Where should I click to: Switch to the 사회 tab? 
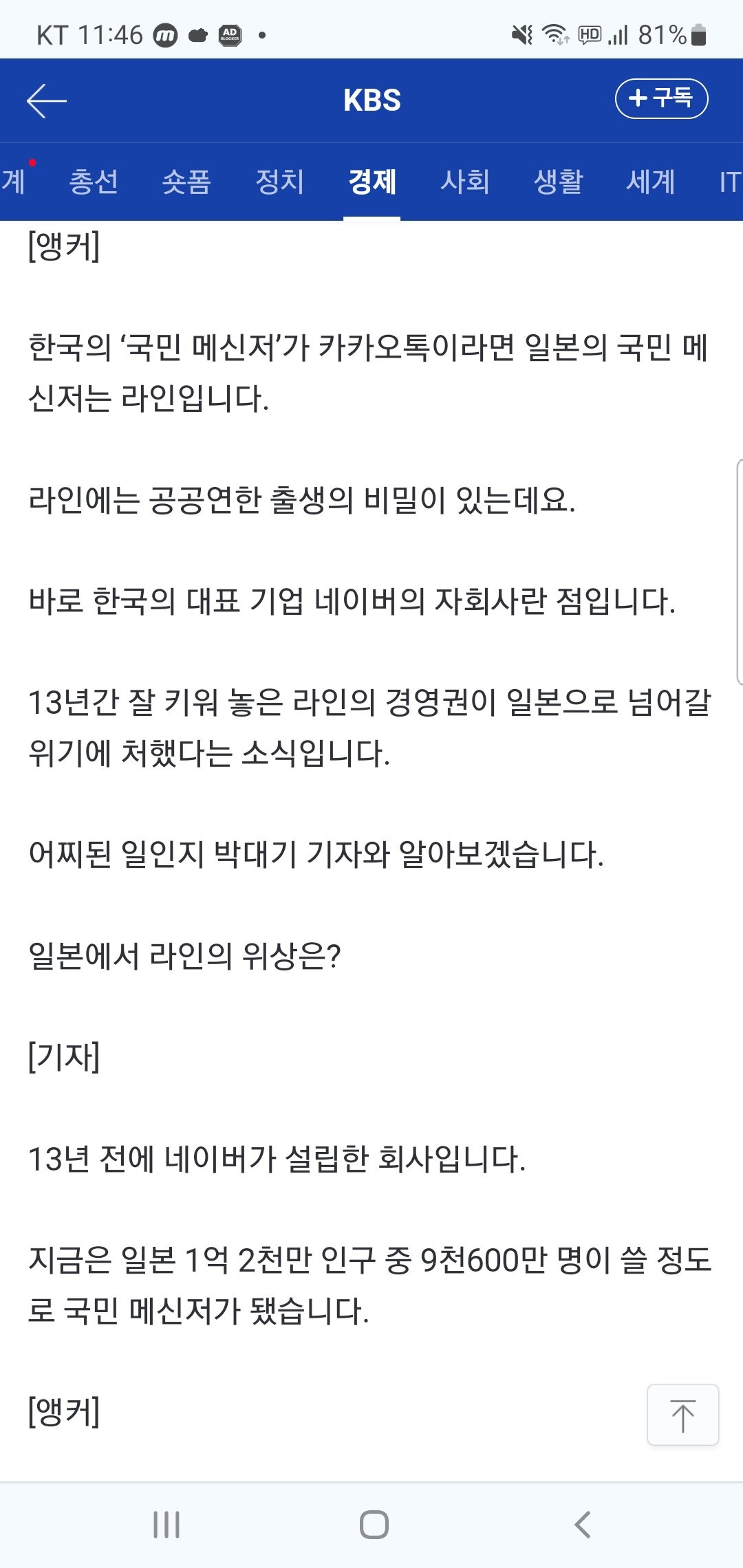465,182
